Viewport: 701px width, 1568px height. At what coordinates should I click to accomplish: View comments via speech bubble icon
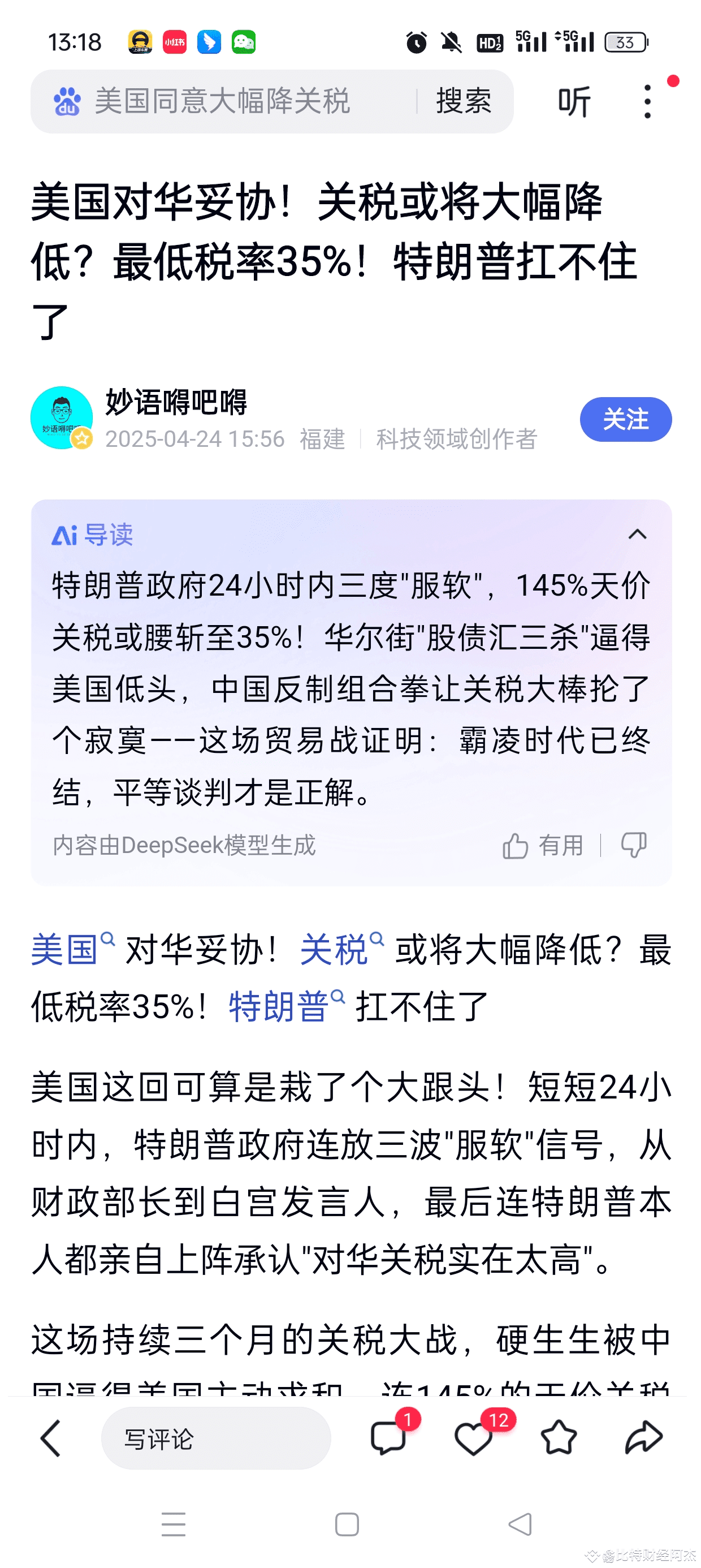pos(388,1438)
